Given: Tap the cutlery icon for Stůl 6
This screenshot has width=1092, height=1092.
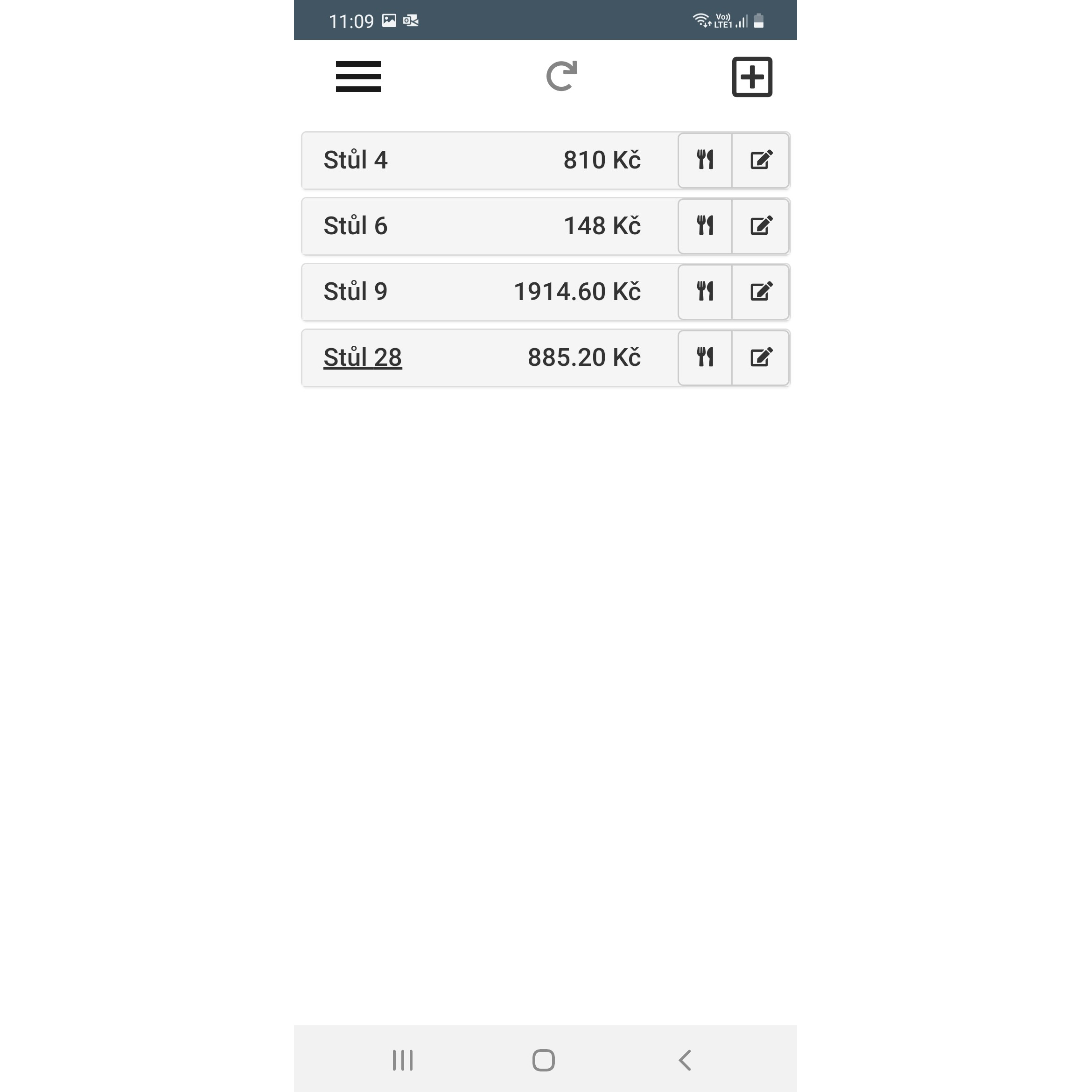Looking at the screenshot, I should click(x=705, y=226).
